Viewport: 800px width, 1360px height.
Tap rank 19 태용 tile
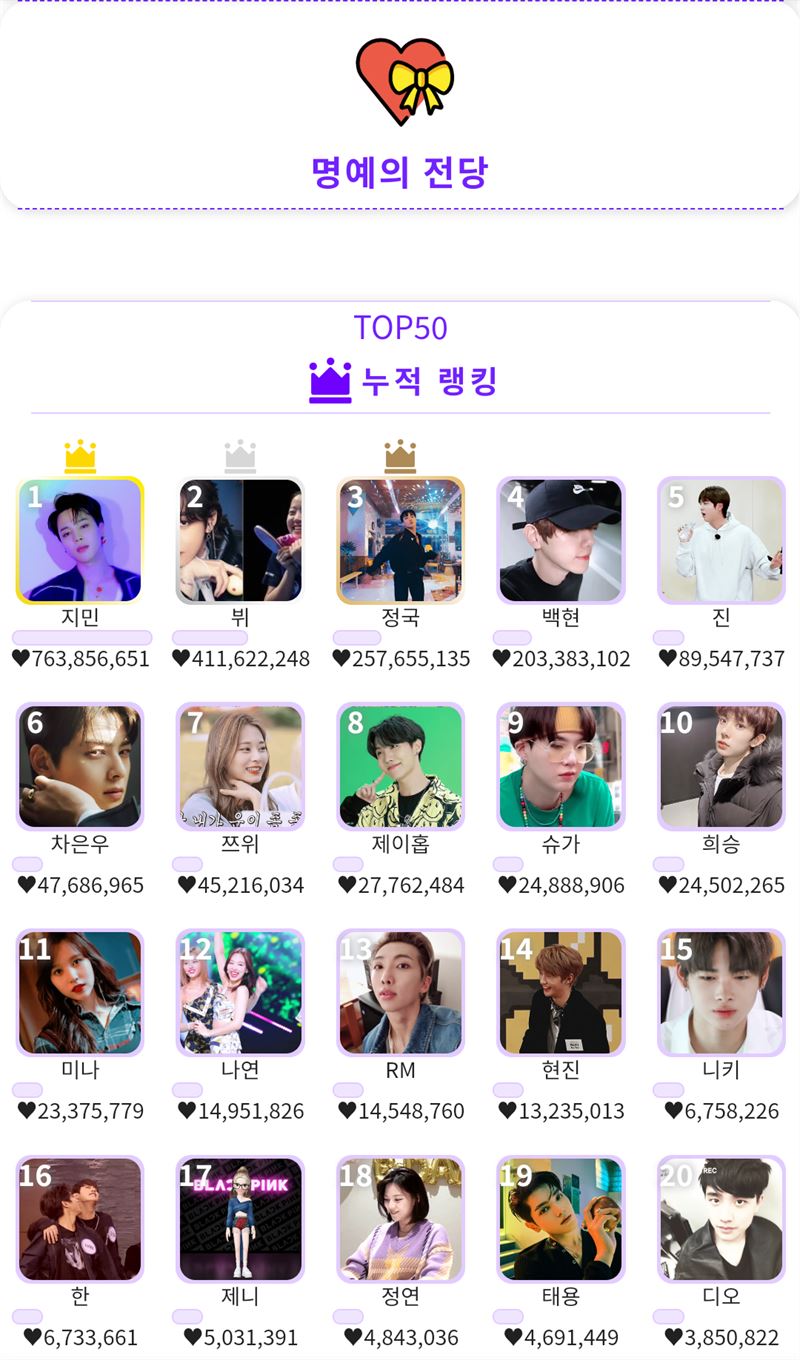point(561,1219)
